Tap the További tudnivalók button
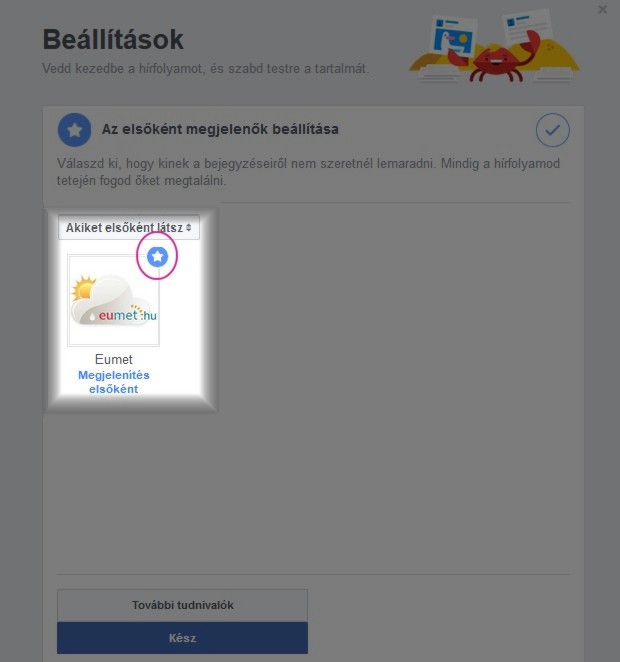620x662 pixels. tap(182, 605)
